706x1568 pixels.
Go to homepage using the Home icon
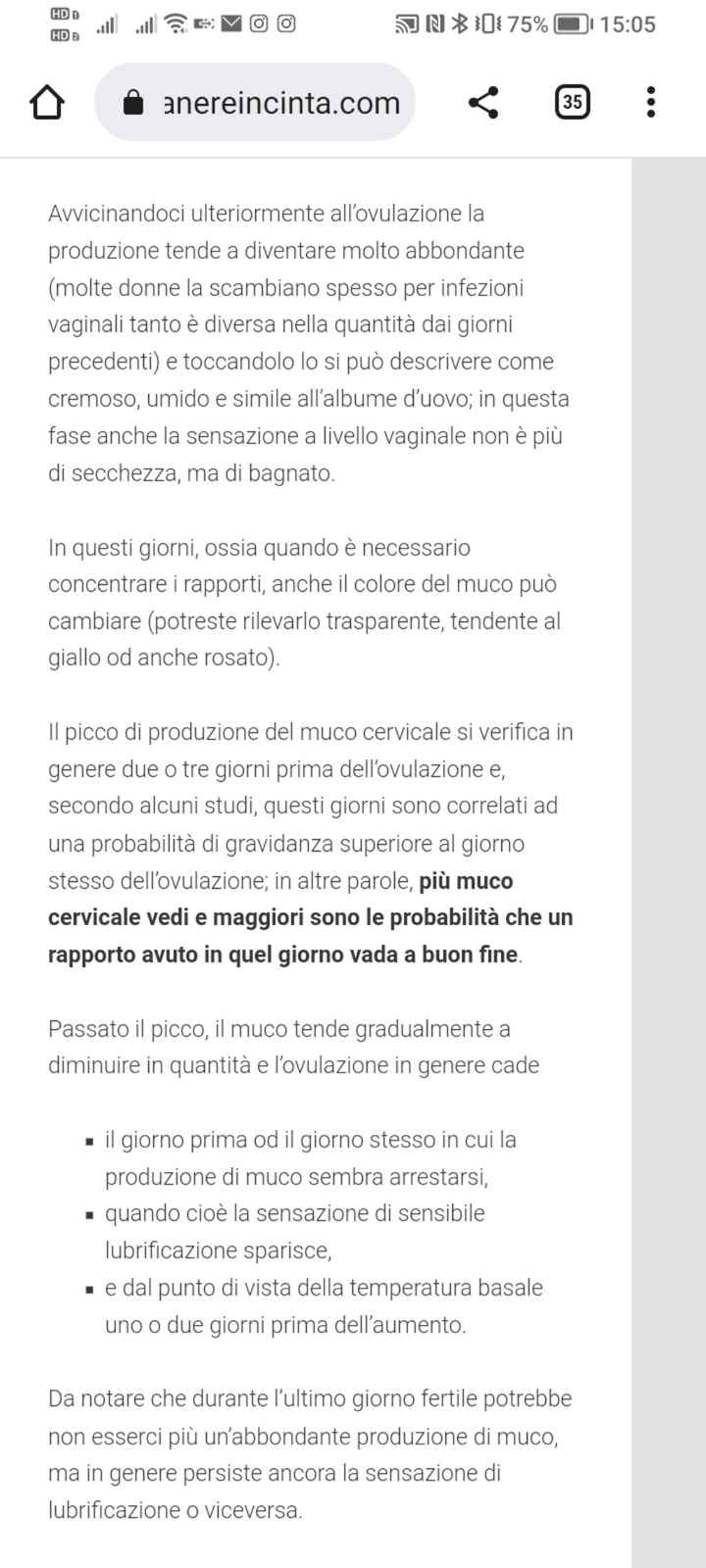pyautogui.click(x=47, y=102)
